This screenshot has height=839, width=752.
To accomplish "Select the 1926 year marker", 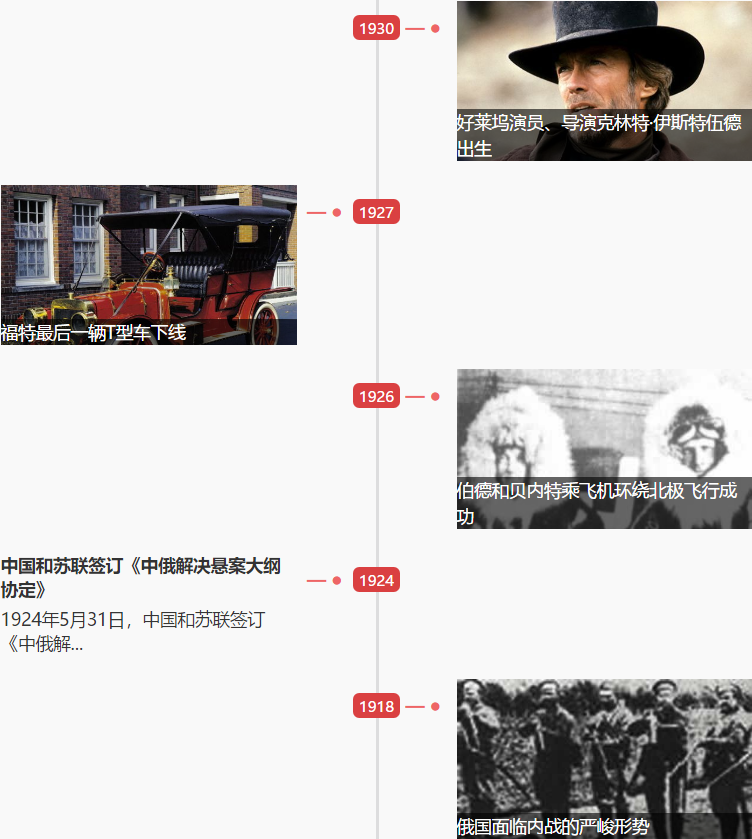I will [x=376, y=396].
